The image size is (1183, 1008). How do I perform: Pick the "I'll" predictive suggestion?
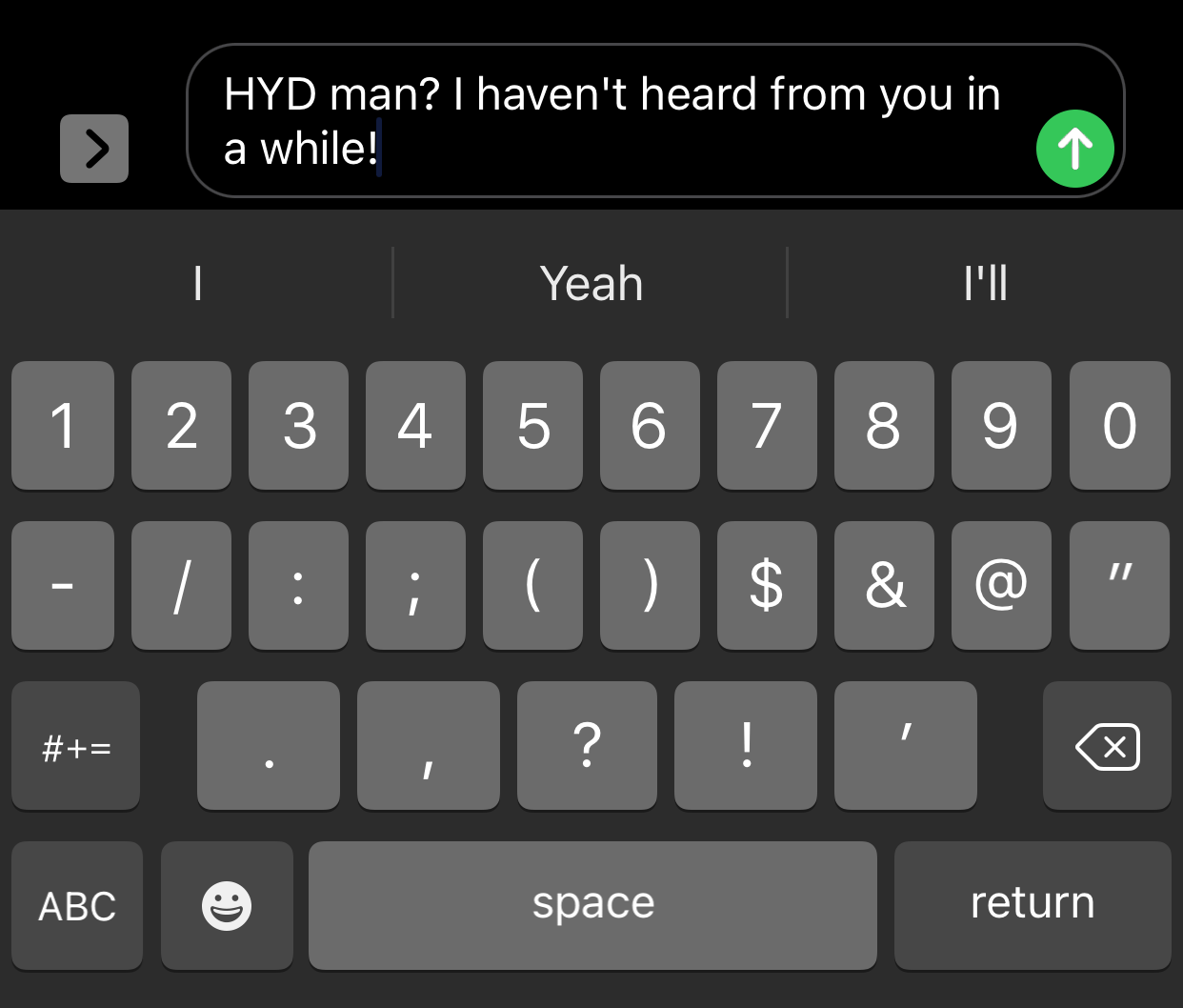pyautogui.click(x=985, y=283)
